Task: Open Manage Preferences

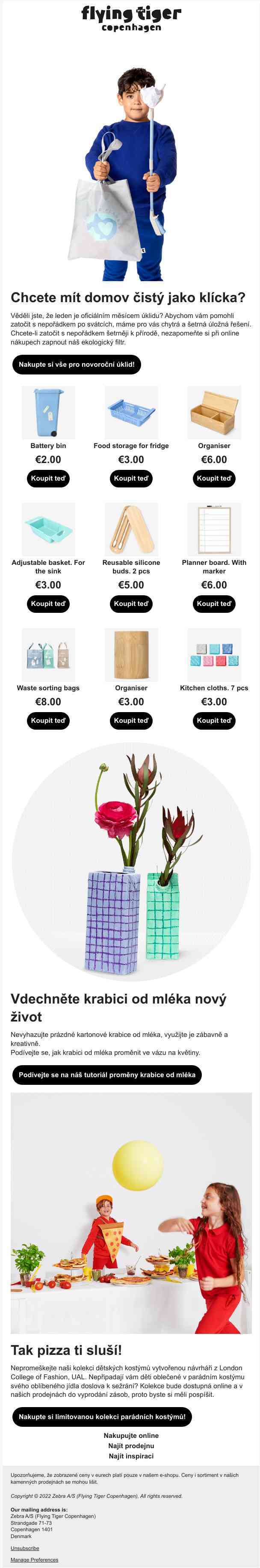Action: coord(34,1559)
